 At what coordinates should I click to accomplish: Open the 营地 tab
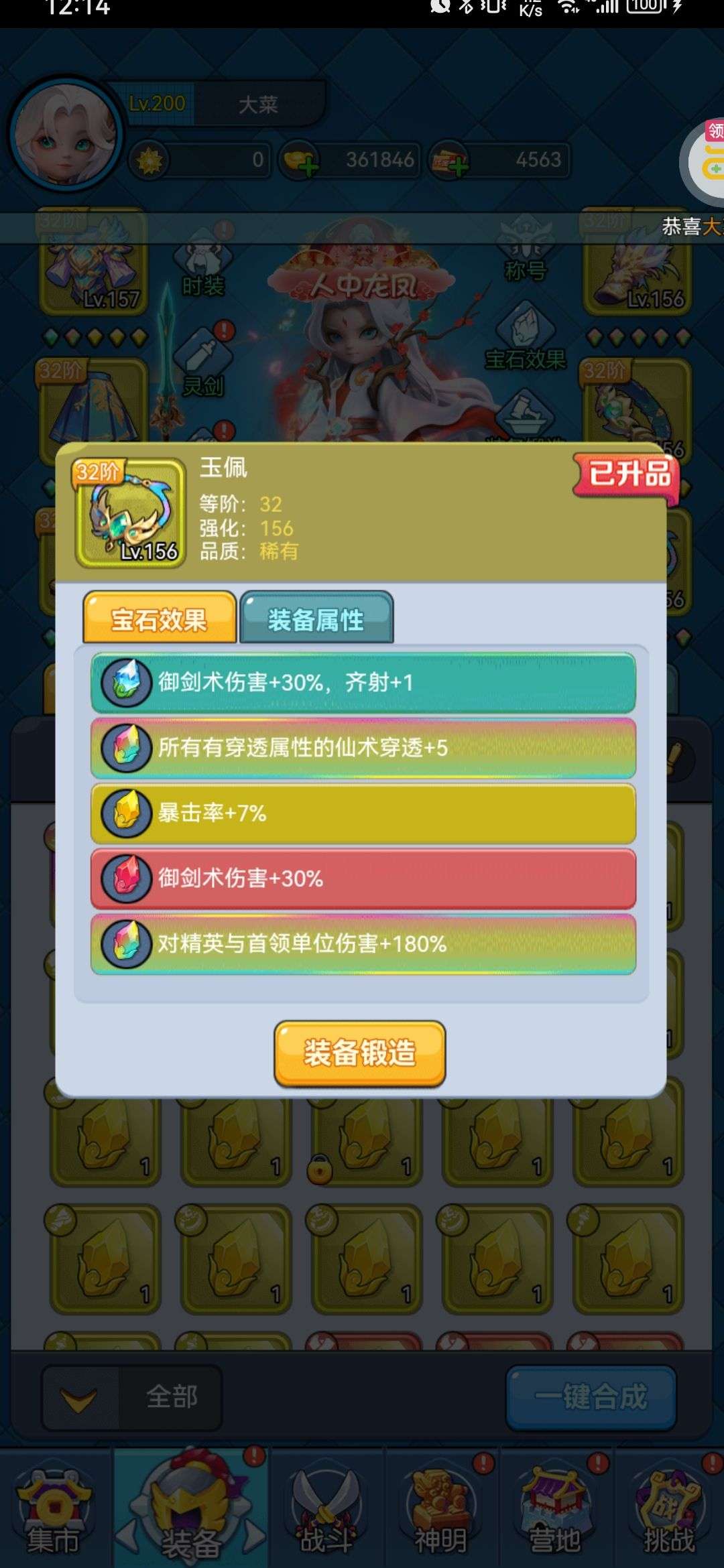click(555, 1511)
